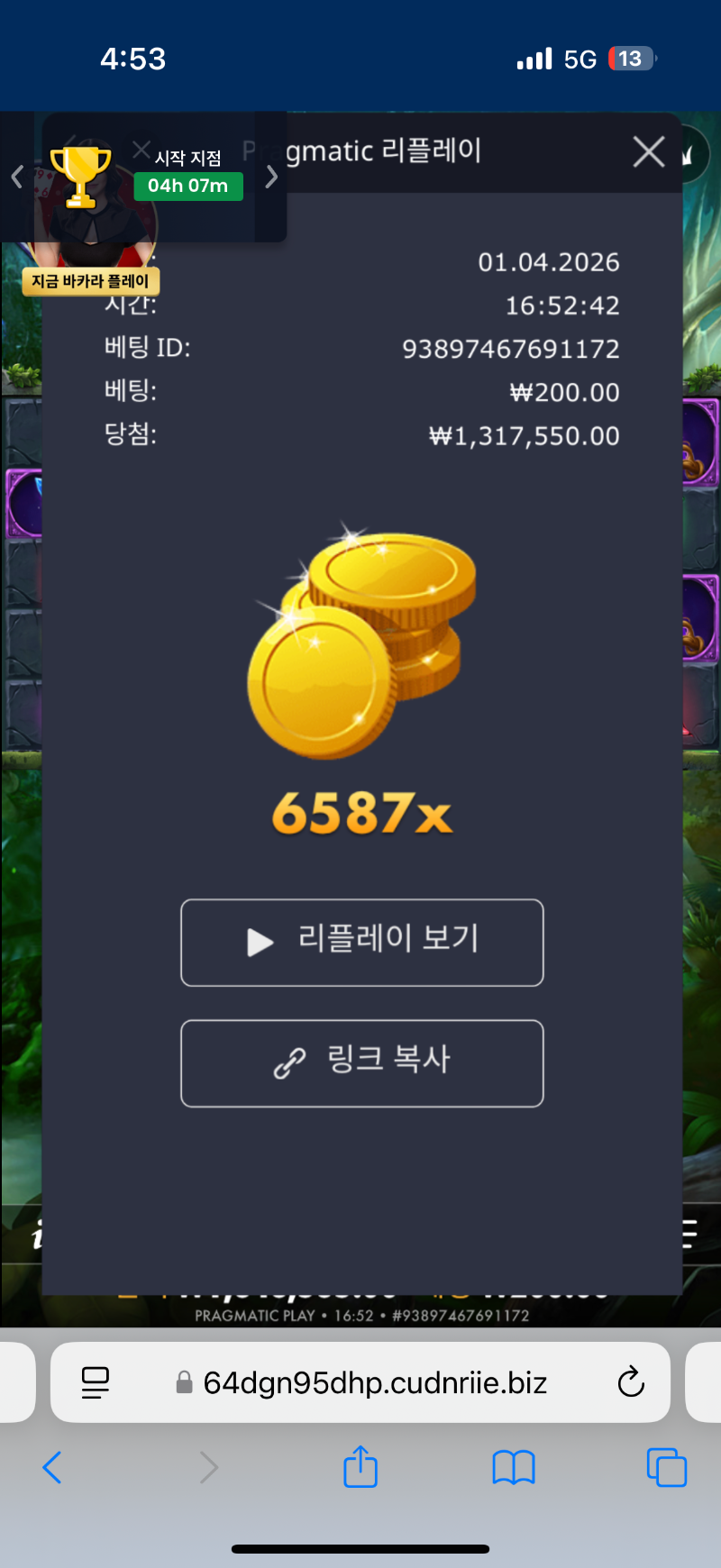Reload the page in Safari
Image resolution: width=721 pixels, height=1568 pixels.
pyautogui.click(x=631, y=1381)
